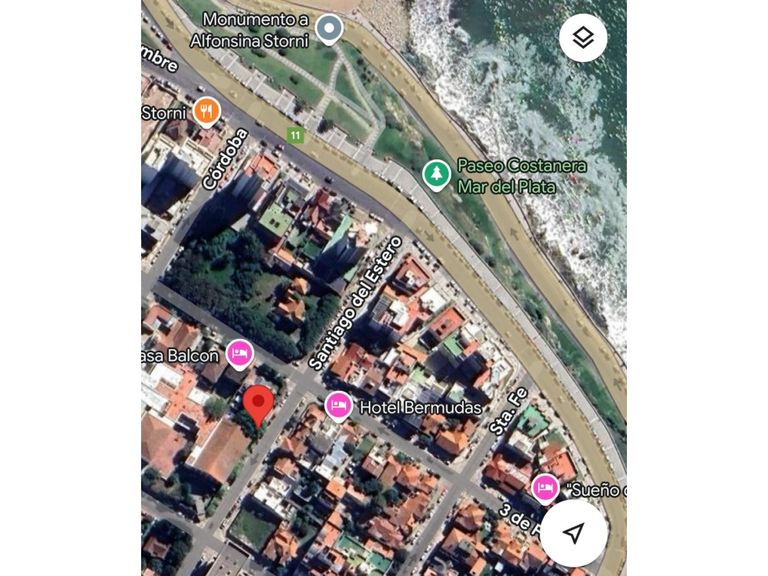
Task: Select the red dropped pin
Action: point(259,405)
